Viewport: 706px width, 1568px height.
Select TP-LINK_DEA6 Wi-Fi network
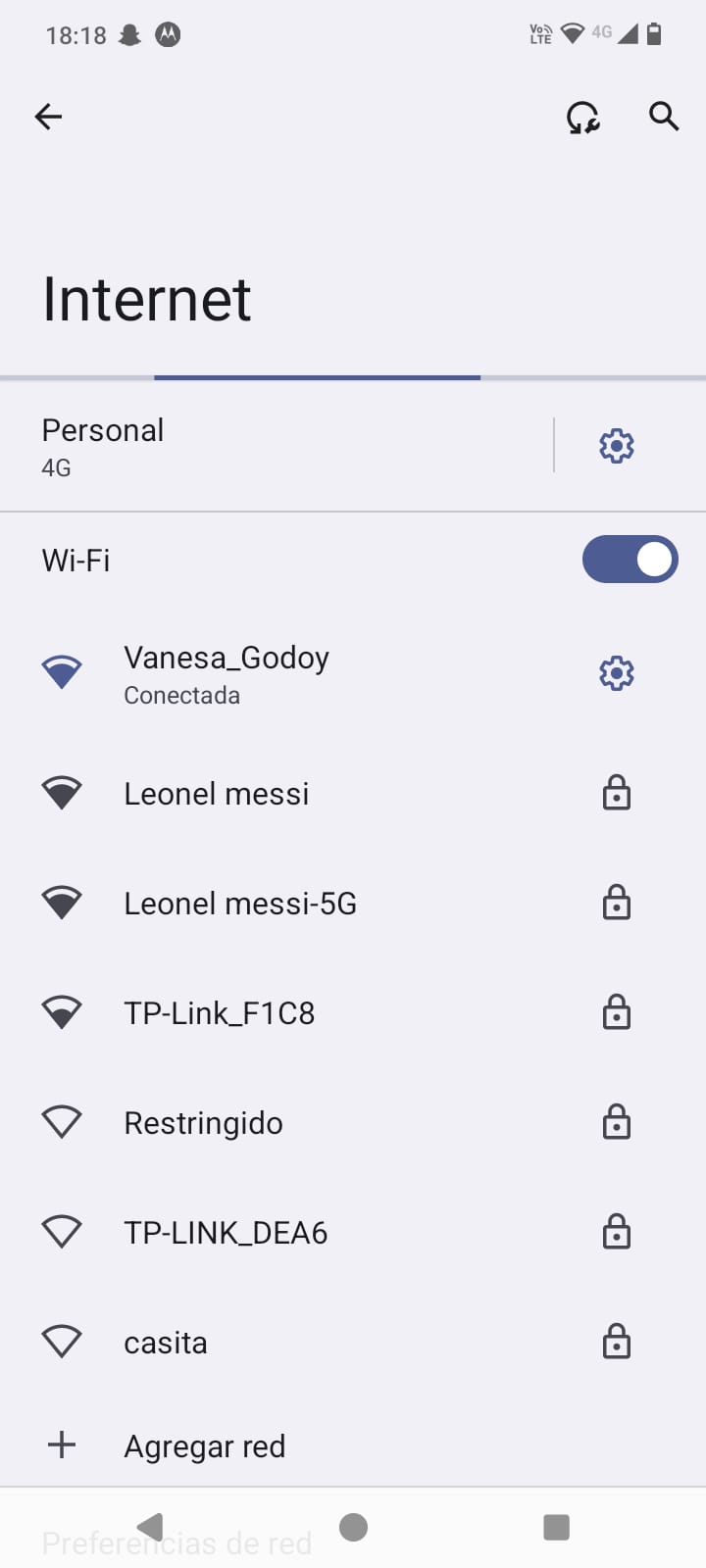tap(294, 1232)
